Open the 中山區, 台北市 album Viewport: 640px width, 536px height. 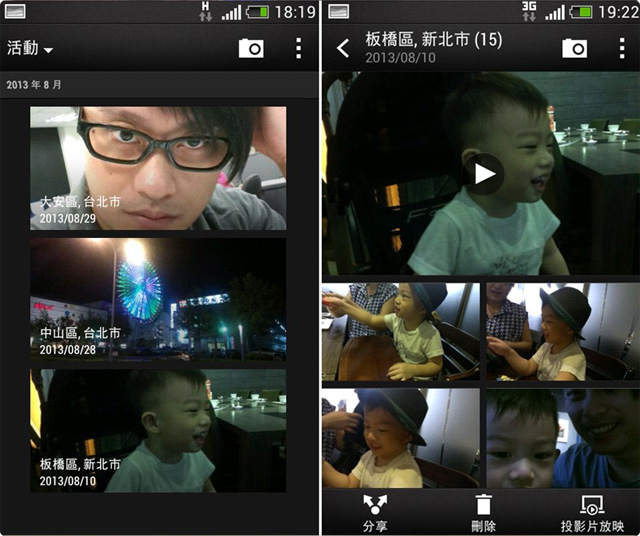pos(157,299)
